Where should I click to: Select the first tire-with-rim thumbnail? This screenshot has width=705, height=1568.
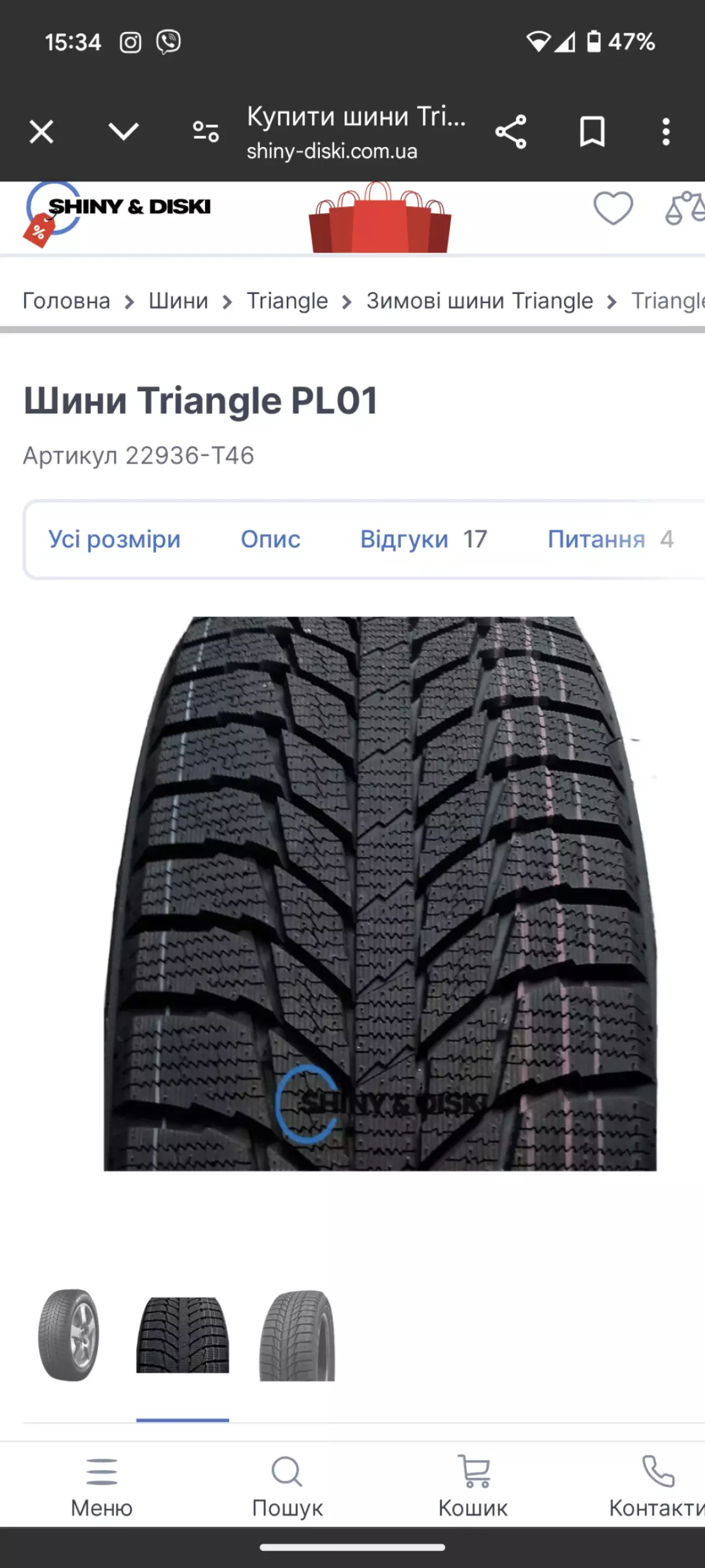(69, 1335)
